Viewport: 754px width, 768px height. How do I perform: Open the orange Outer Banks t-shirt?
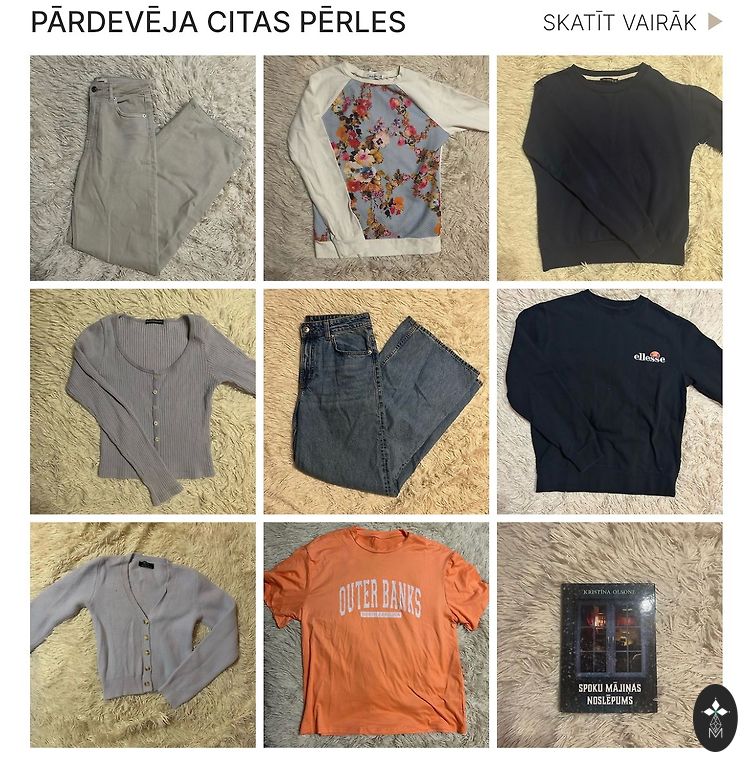pos(376,635)
